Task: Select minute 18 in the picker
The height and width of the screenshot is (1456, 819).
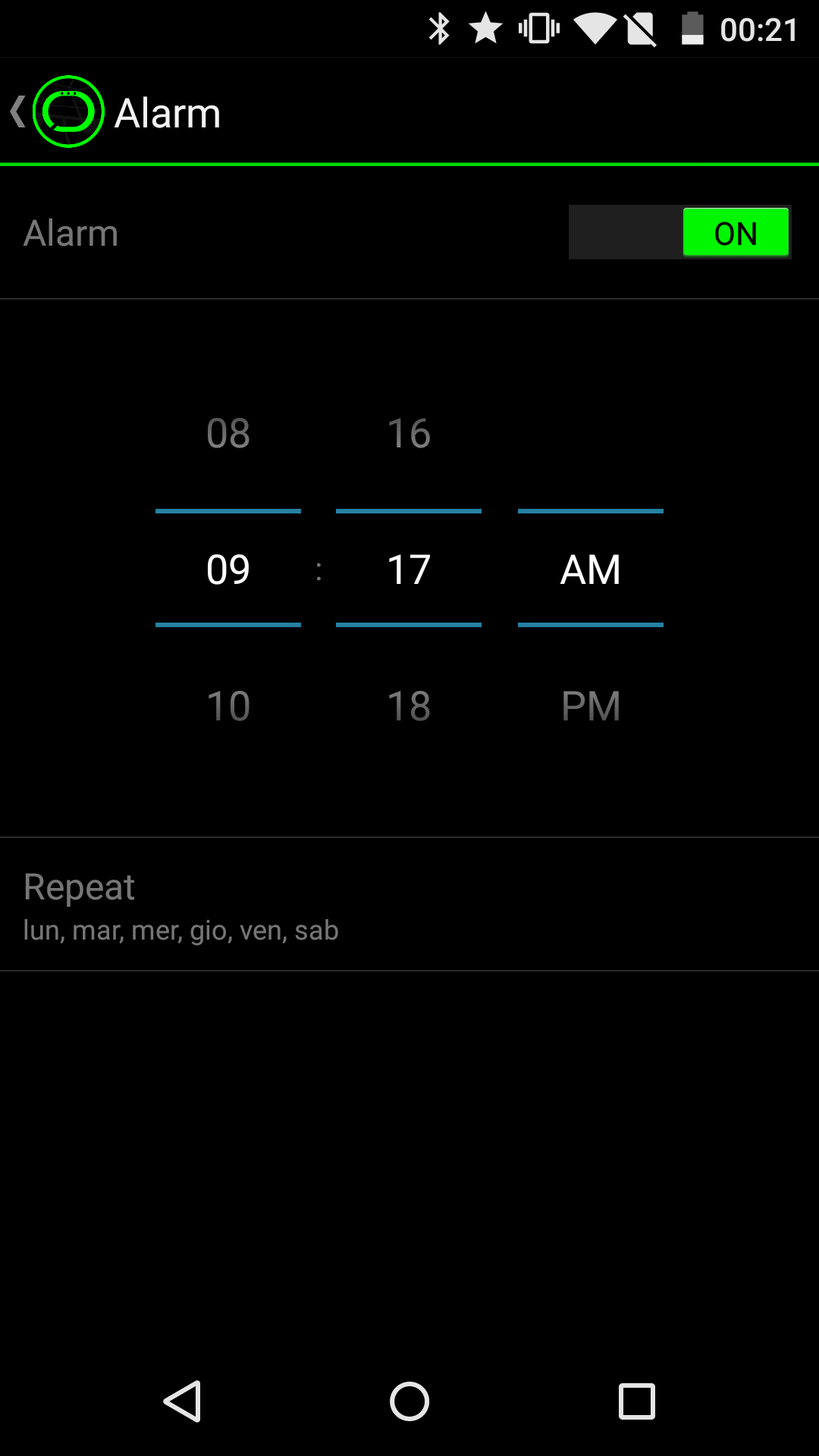Action: coord(409,706)
